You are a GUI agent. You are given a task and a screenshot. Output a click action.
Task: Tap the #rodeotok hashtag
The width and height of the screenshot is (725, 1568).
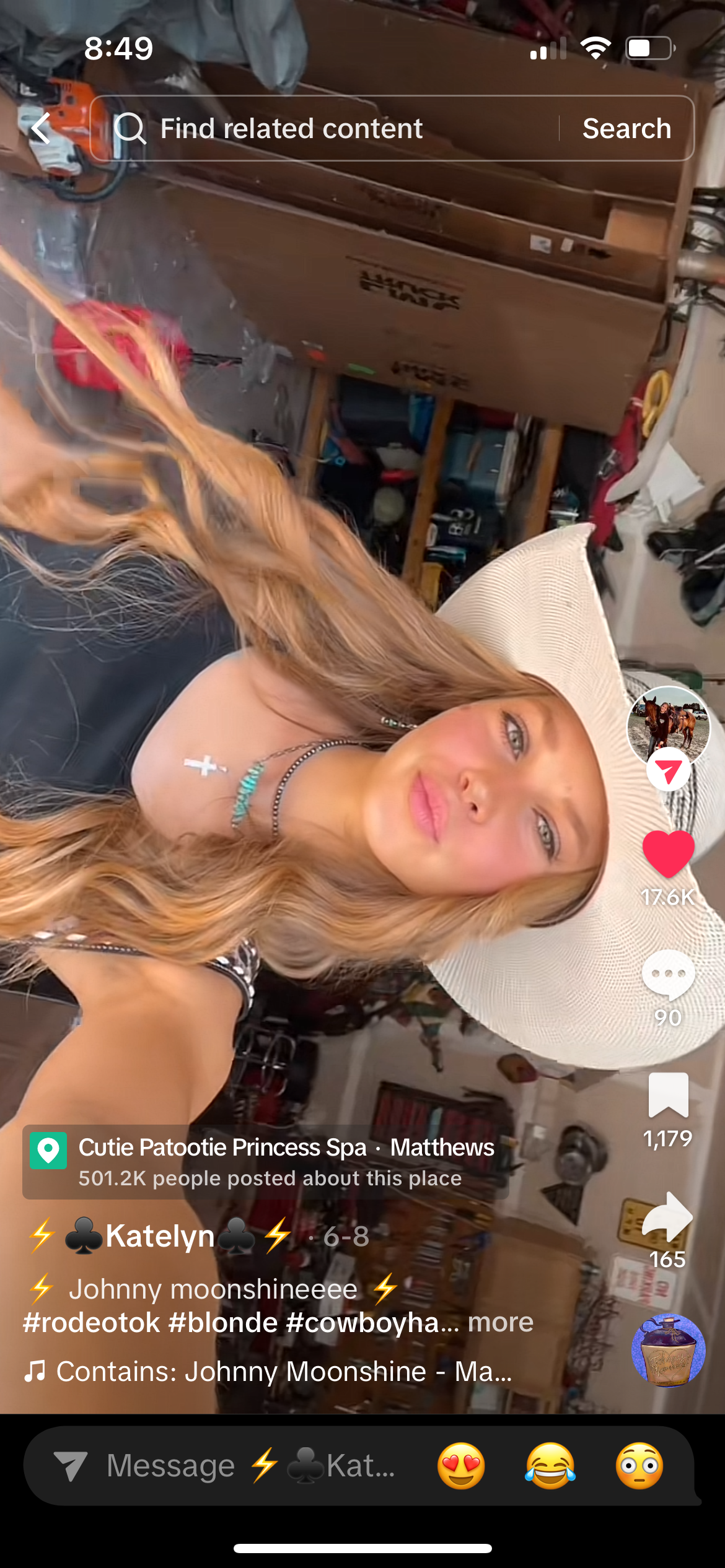(x=92, y=1323)
